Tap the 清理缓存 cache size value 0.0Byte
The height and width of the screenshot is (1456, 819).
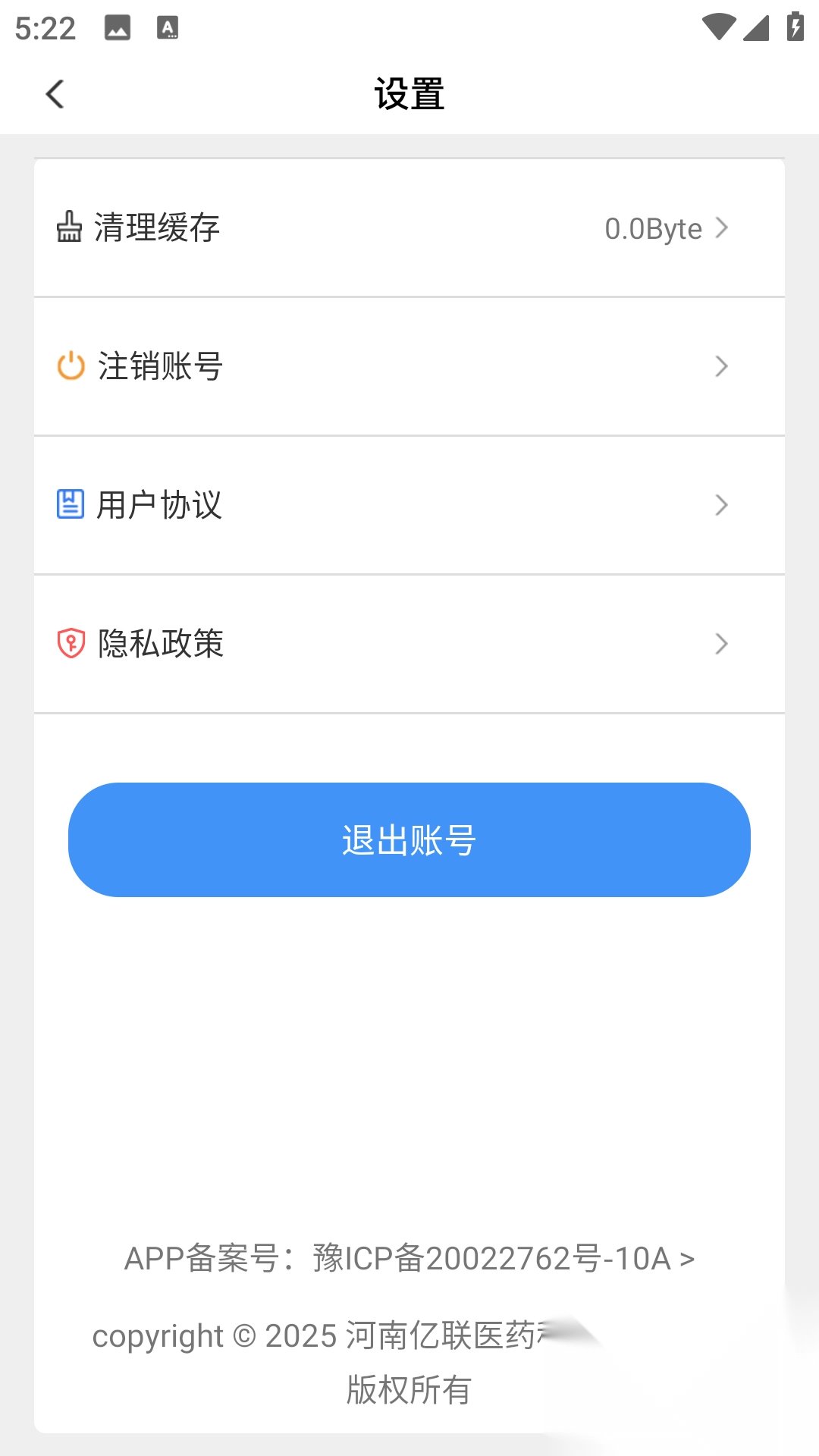click(x=654, y=228)
